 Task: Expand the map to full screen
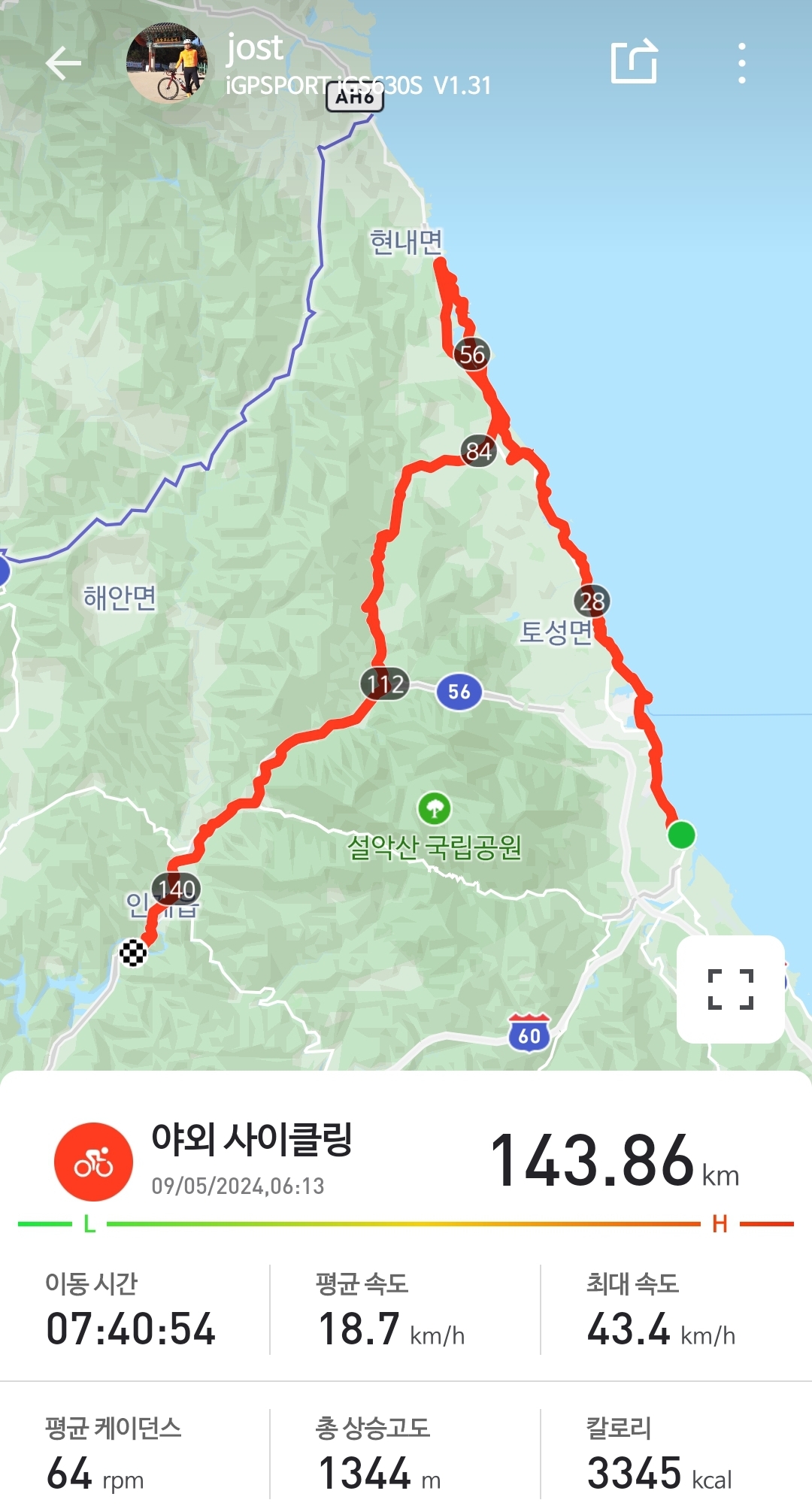730,988
